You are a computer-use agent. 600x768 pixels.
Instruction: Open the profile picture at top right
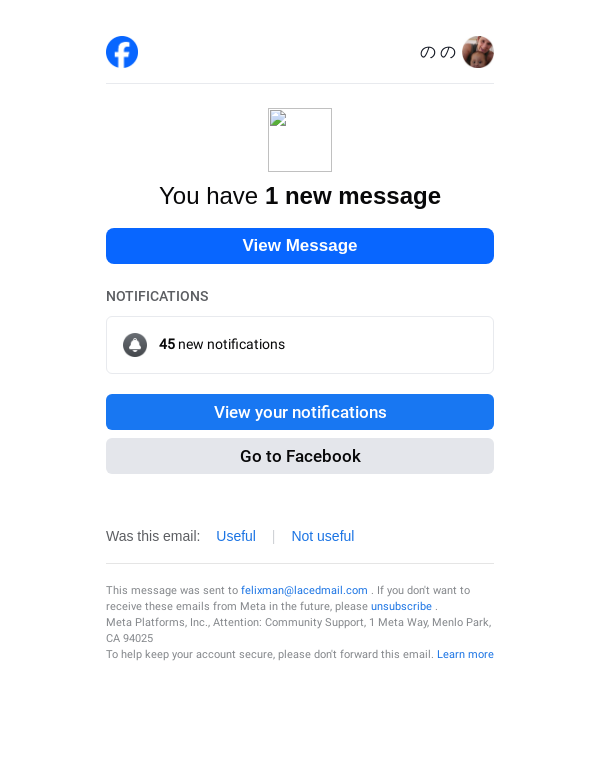(x=478, y=52)
